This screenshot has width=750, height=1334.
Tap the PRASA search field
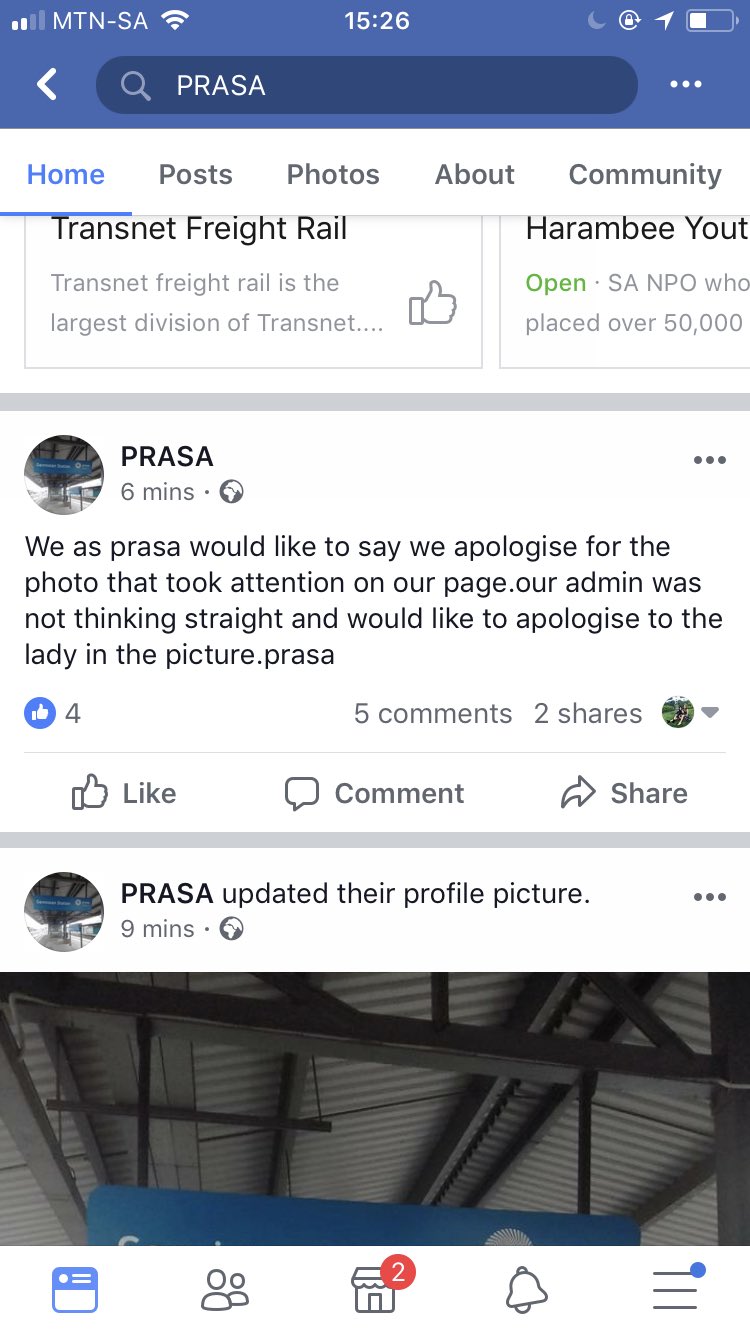pyautogui.click(x=366, y=85)
